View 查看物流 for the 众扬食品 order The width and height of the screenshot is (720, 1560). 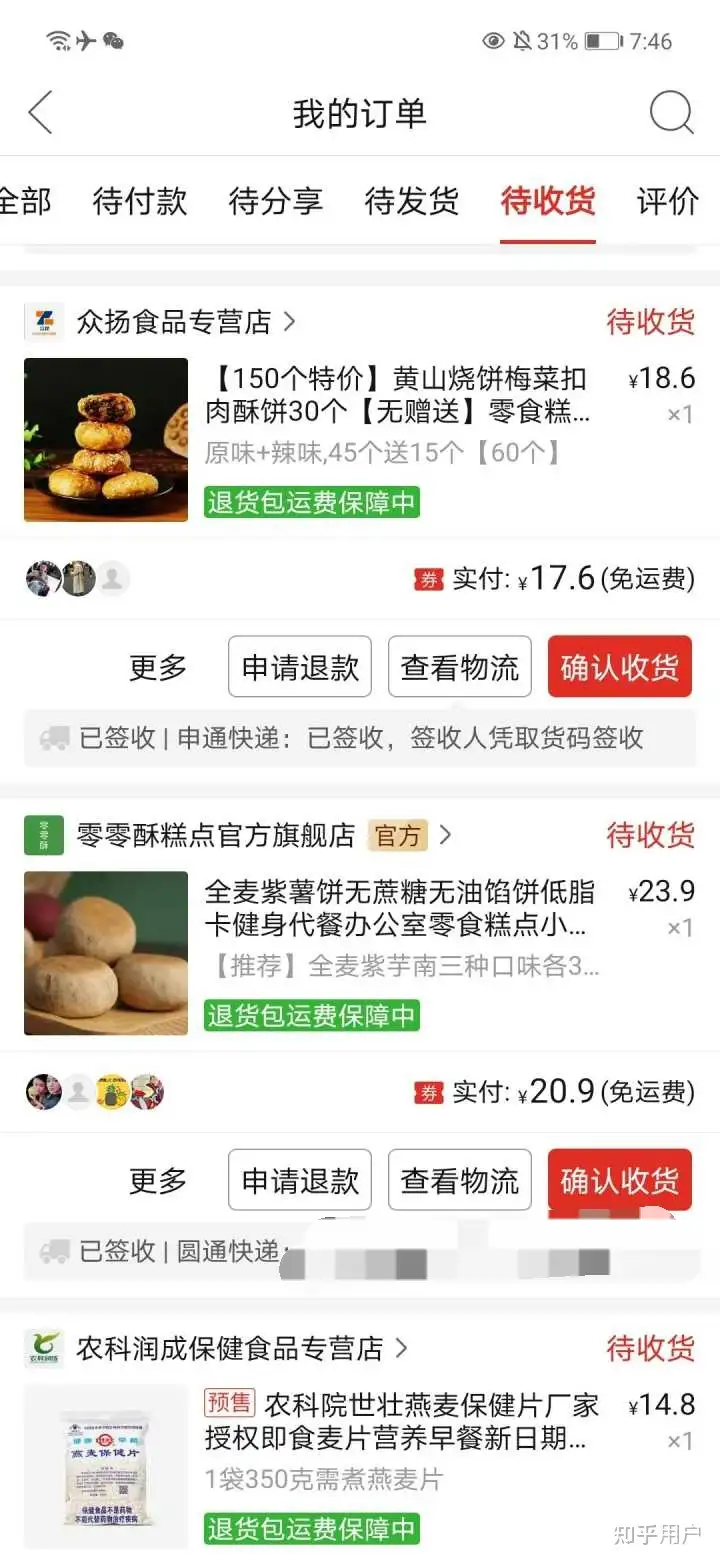click(x=460, y=667)
